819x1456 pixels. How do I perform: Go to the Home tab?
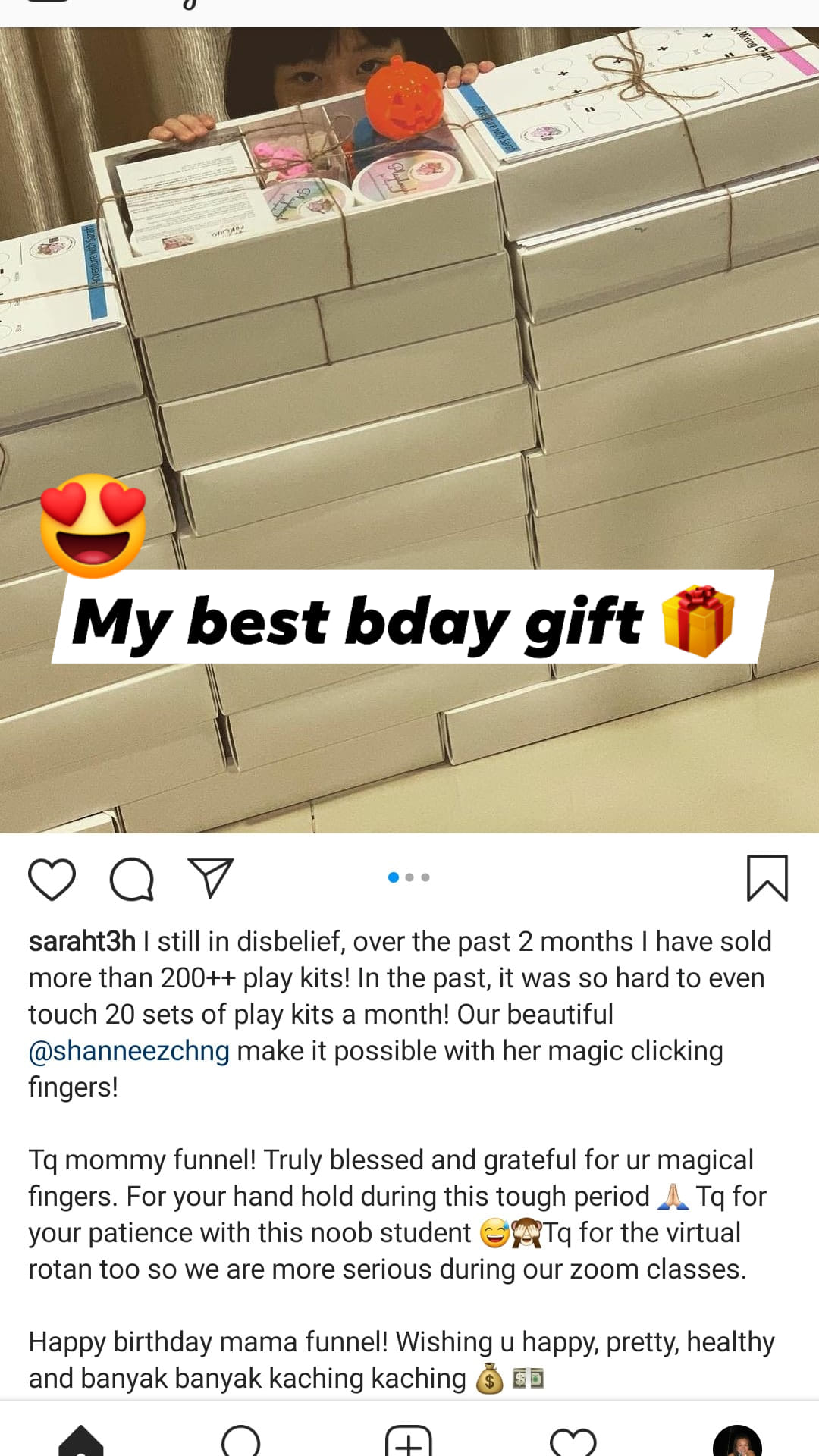pyautogui.click(x=81, y=1439)
